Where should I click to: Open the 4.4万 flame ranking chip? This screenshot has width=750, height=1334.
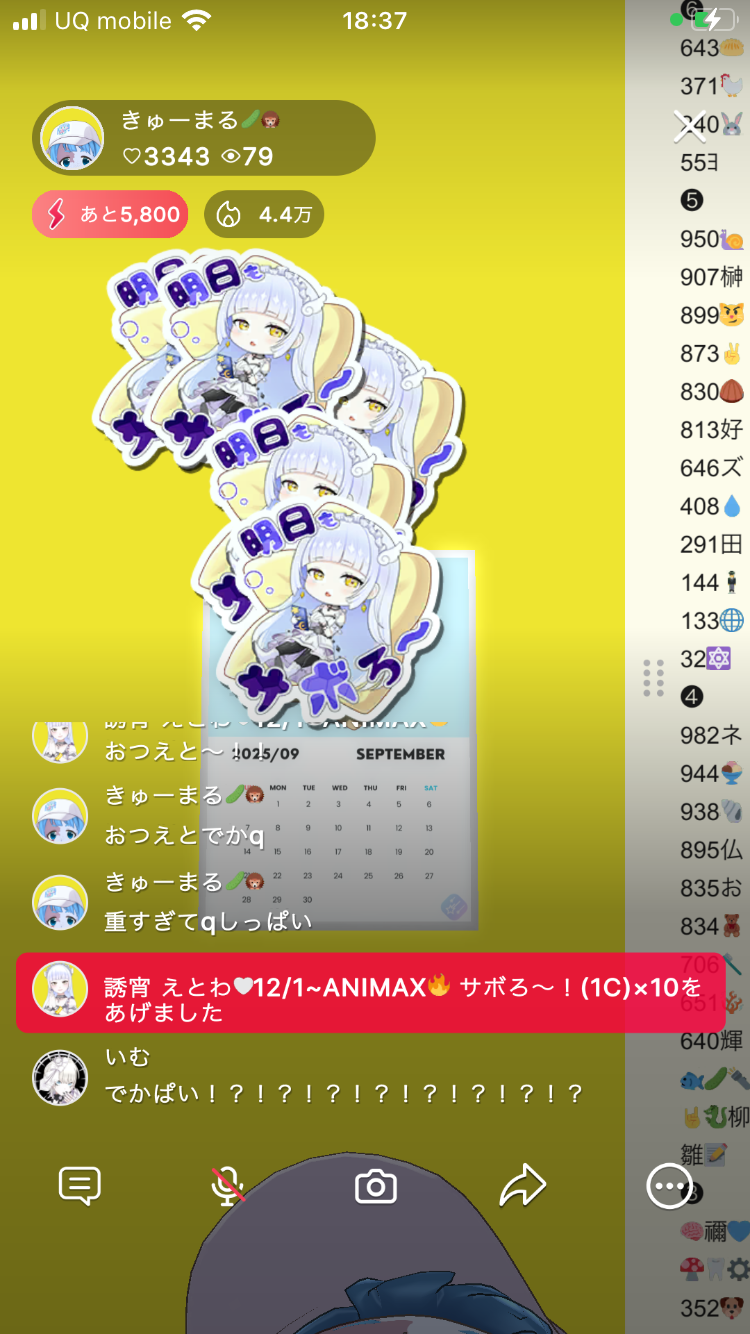[264, 214]
